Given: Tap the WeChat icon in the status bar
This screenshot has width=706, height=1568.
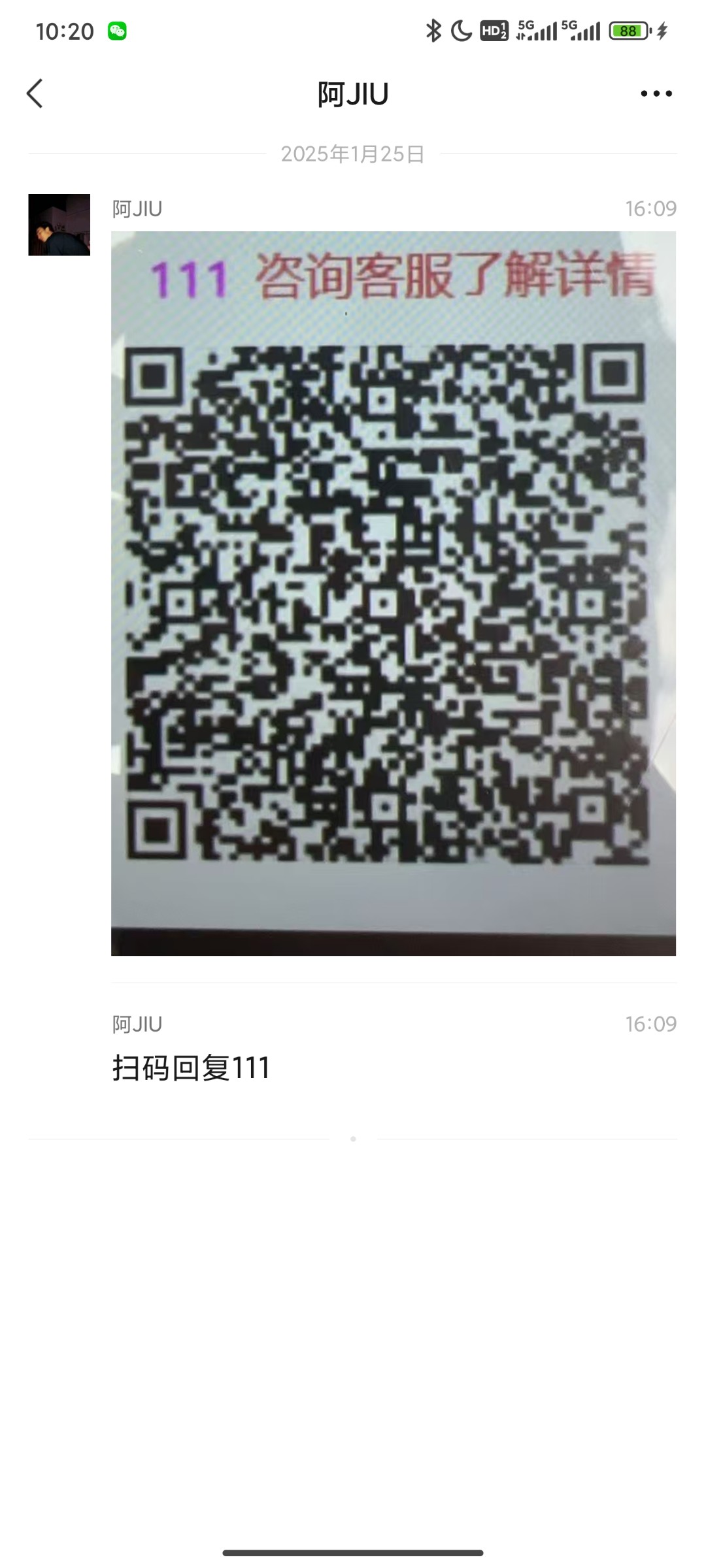Looking at the screenshot, I should pyautogui.click(x=116, y=30).
